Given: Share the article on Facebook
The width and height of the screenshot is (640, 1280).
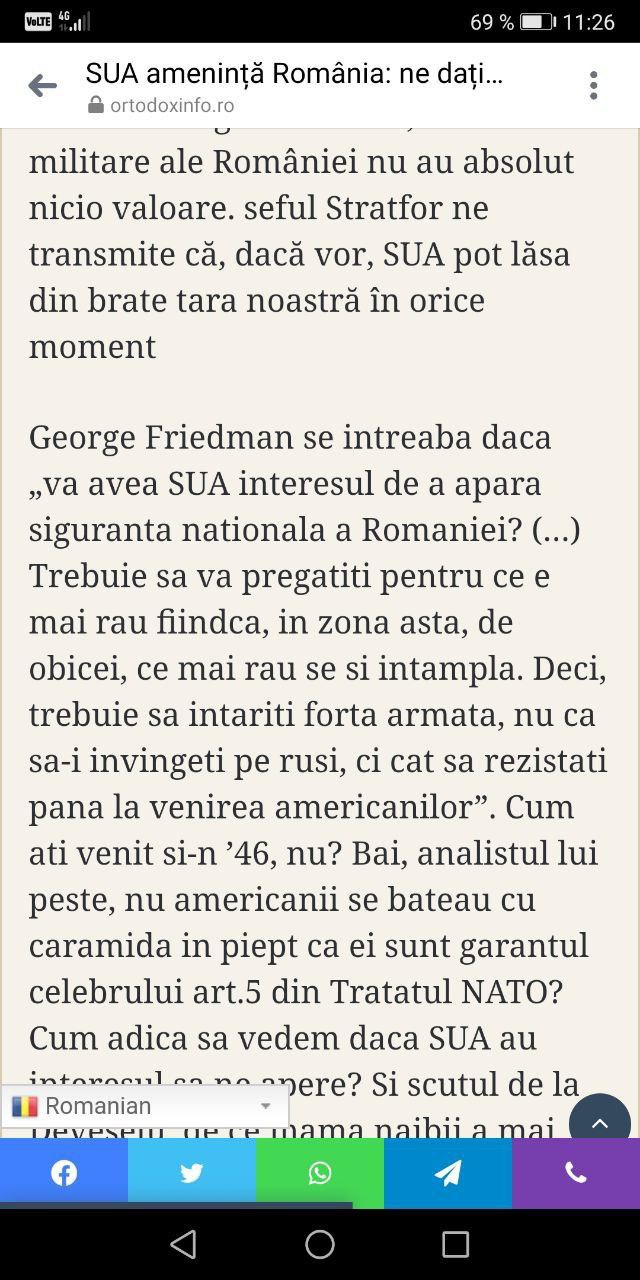Looking at the screenshot, I should 64,1173.
